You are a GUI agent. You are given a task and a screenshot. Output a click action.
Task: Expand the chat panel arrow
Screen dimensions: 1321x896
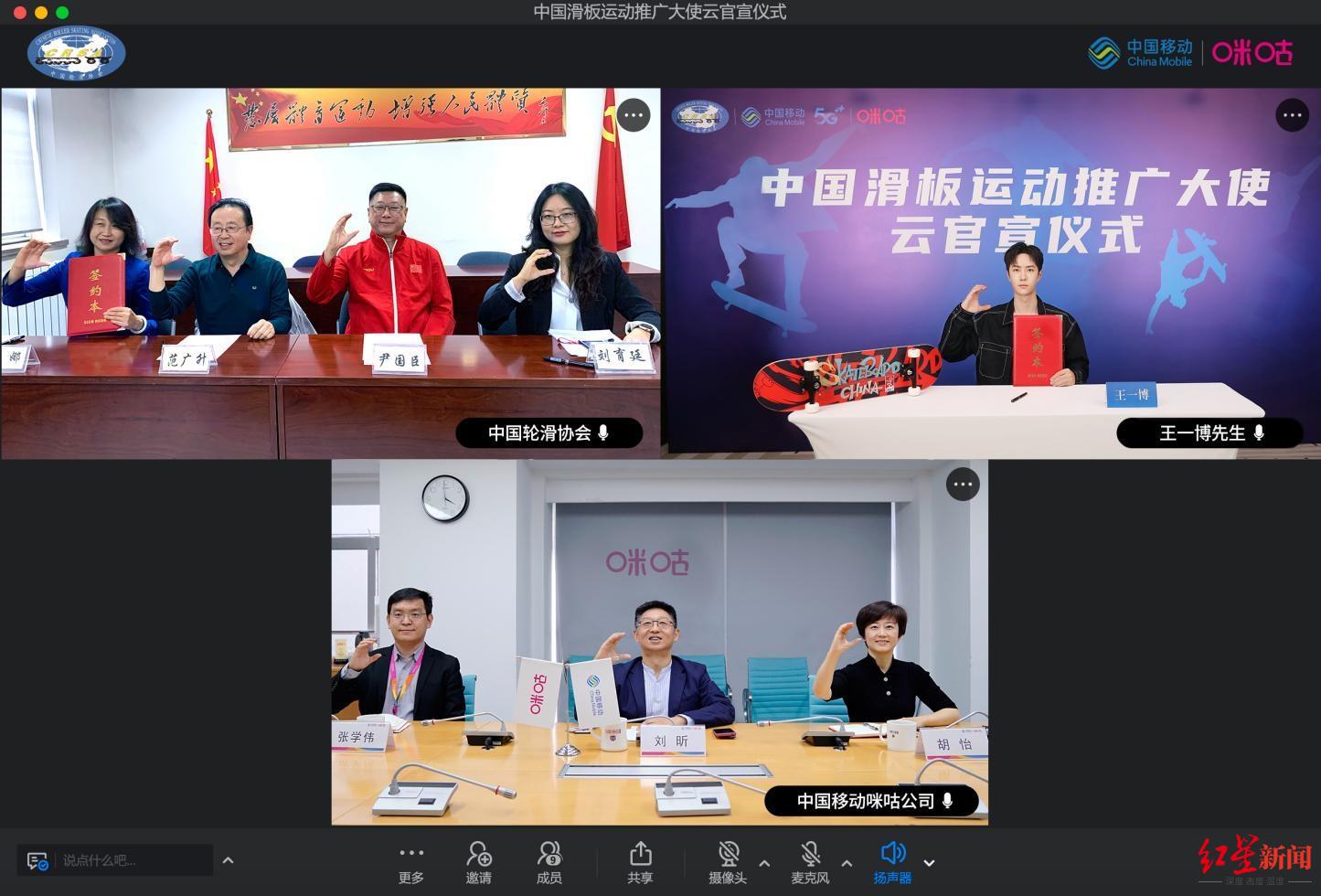(x=229, y=860)
